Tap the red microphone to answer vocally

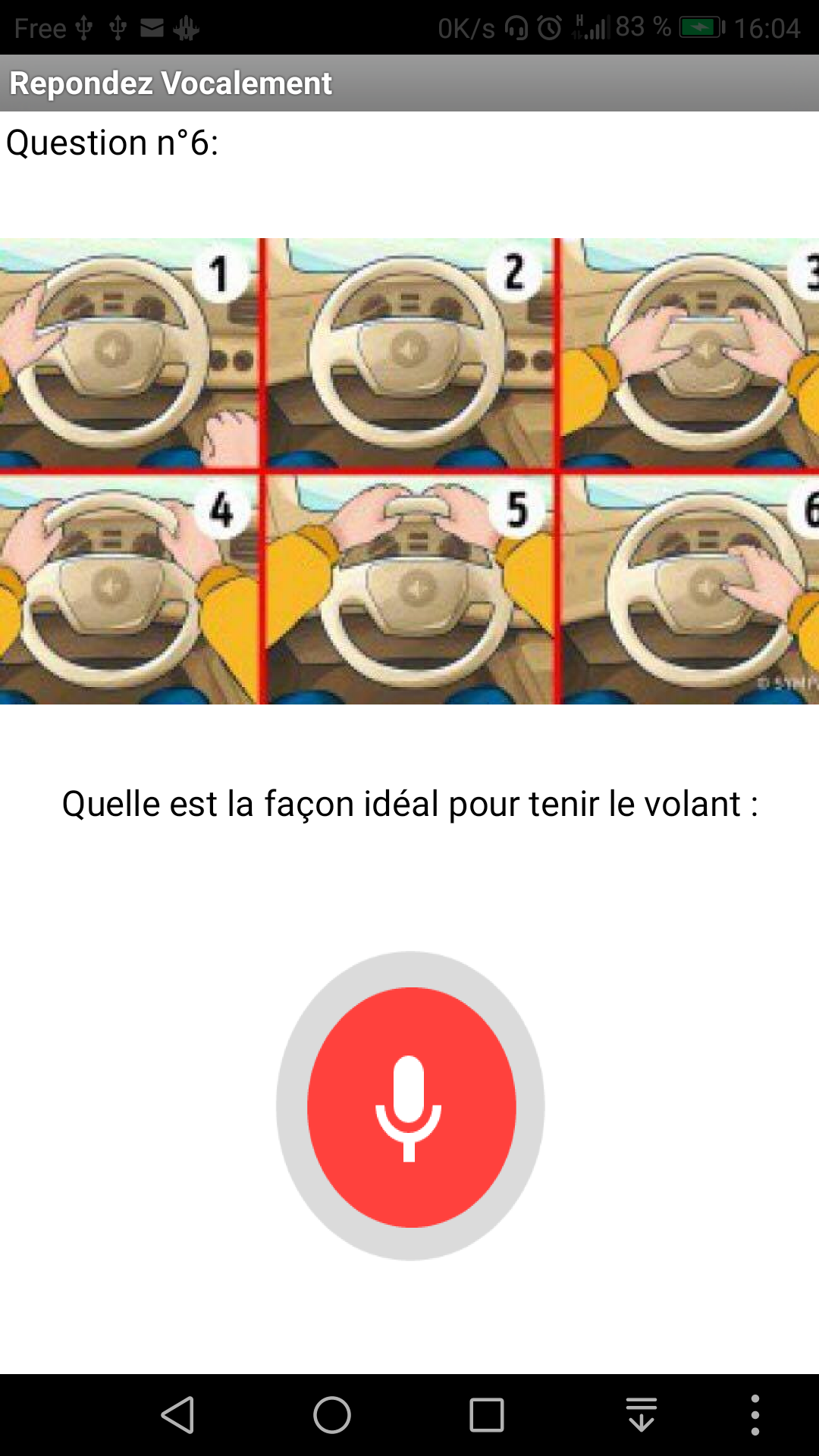(410, 1106)
